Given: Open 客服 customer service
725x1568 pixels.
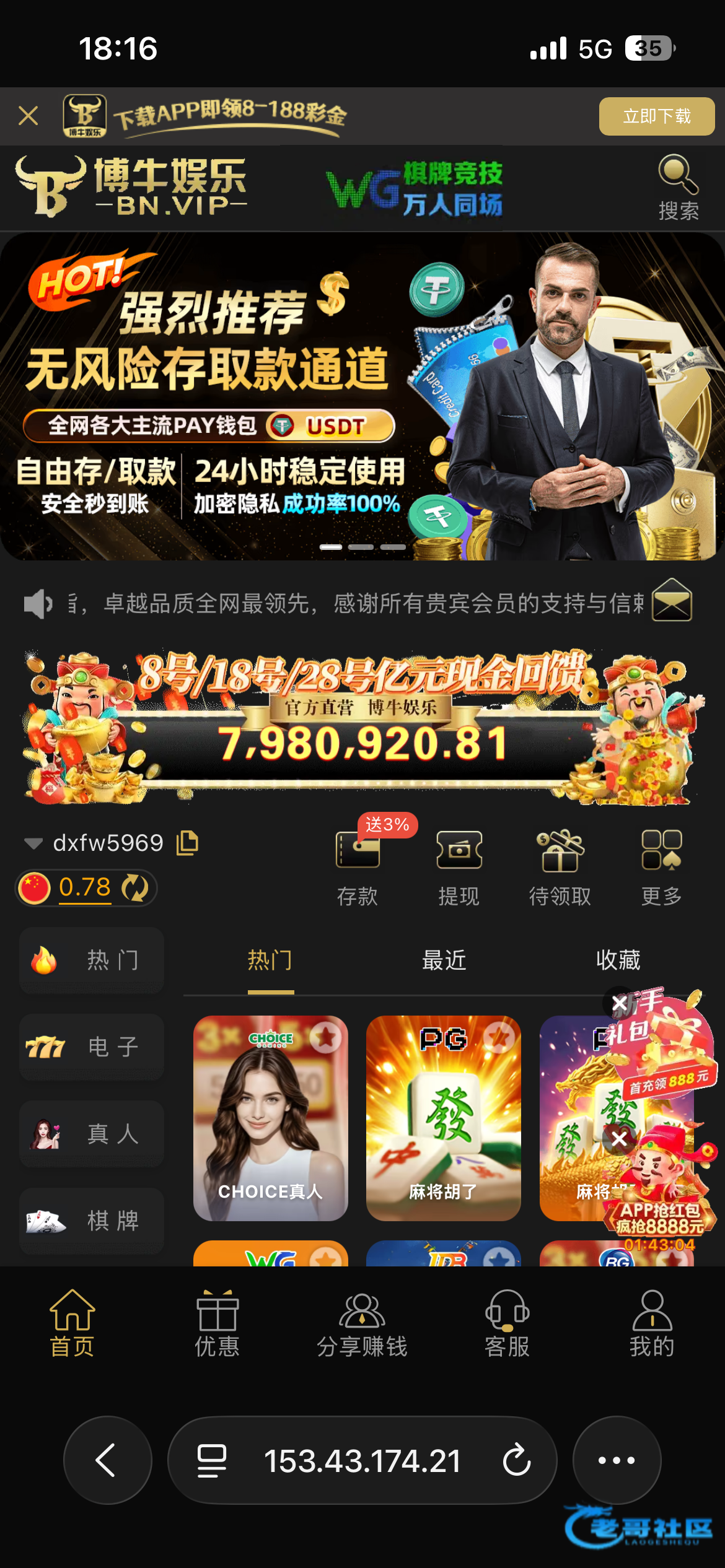Looking at the screenshot, I should [x=507, y=1323].
